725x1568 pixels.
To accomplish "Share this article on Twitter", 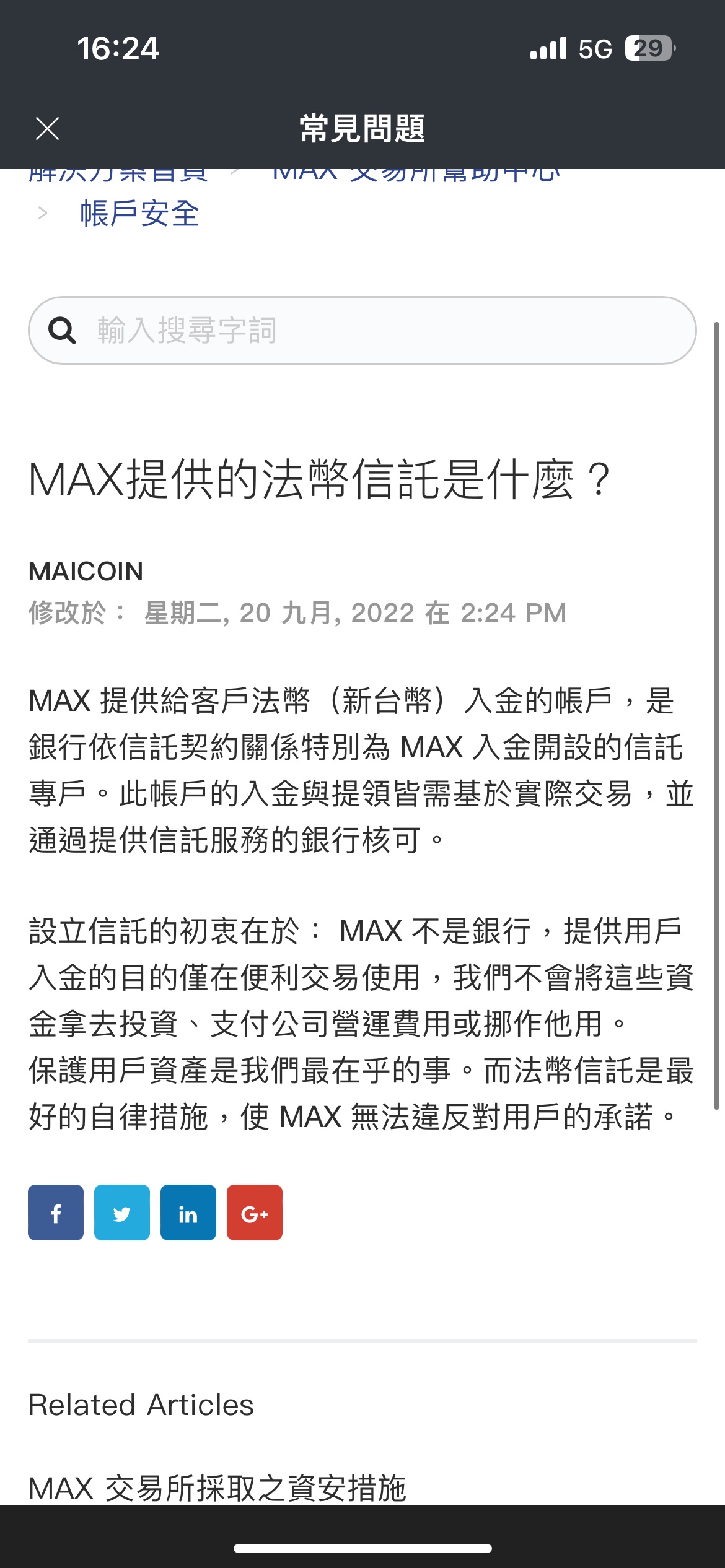I will [x=122, y=1213].
